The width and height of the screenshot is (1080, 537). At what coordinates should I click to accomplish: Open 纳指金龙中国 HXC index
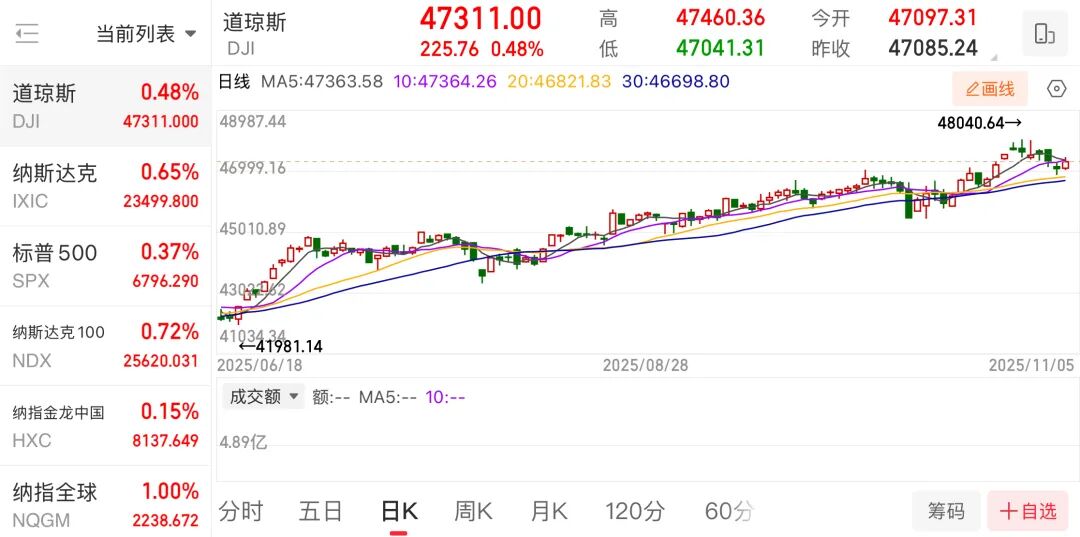pos(105,425)
